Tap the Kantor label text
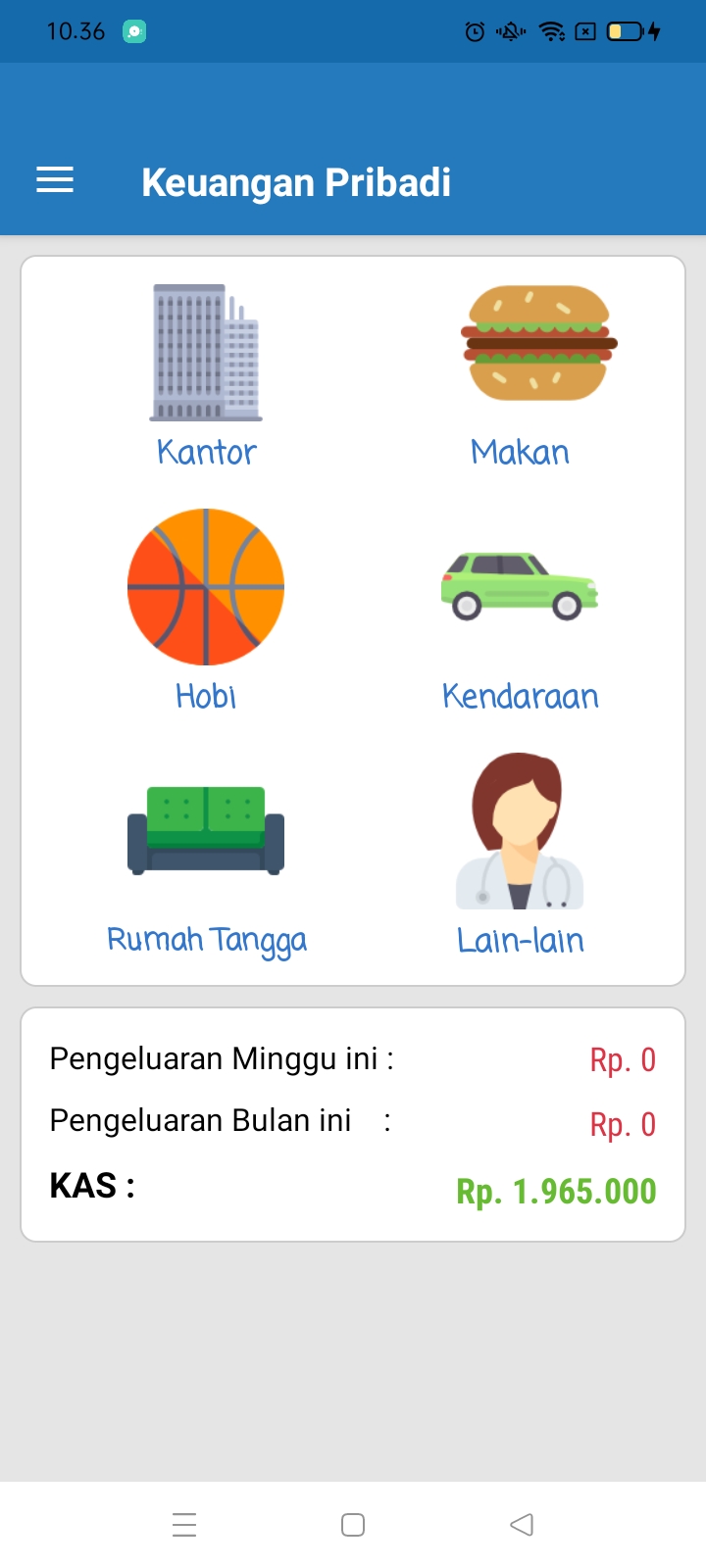The width and height of the screenshot is (706, 1568). point(206,452)
